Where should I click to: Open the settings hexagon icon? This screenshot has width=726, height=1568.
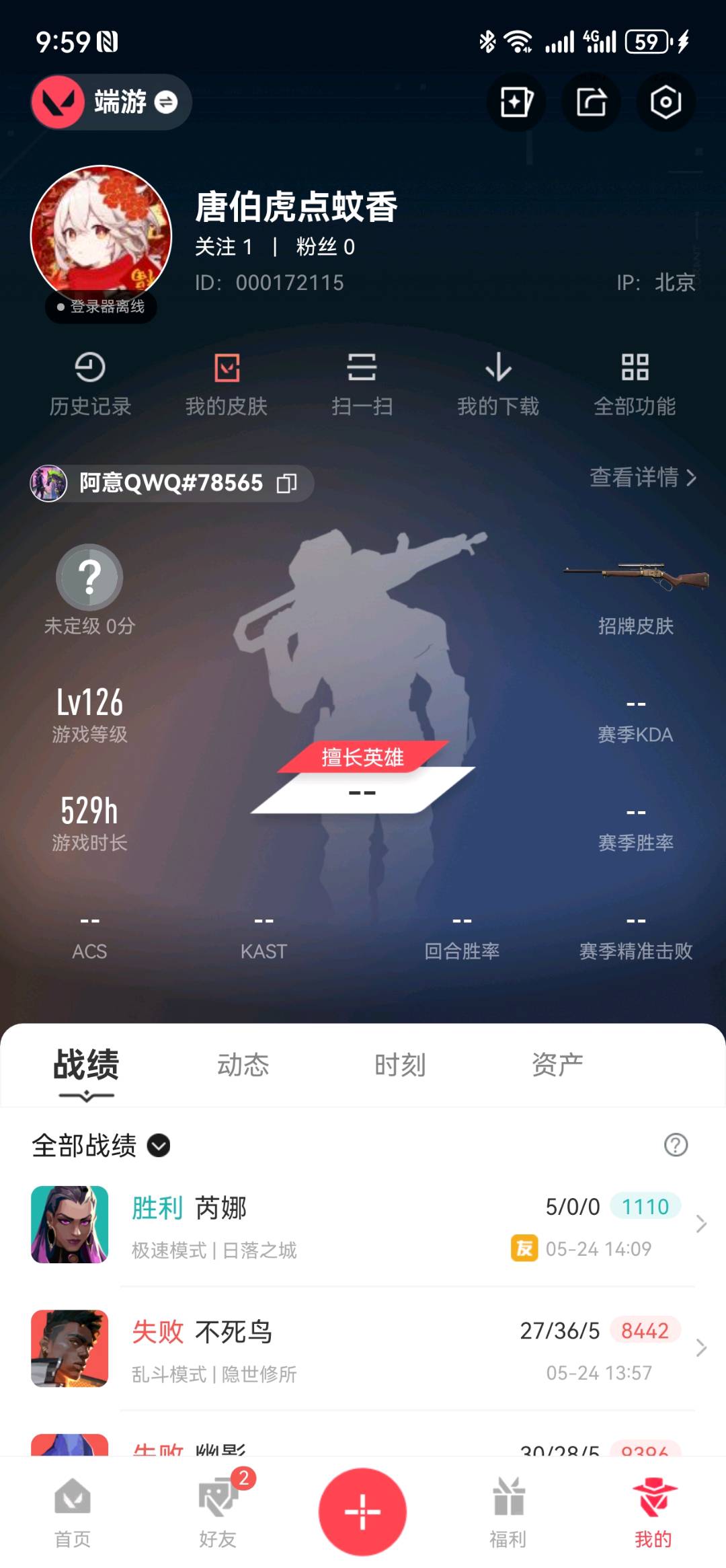coord(665,102)
